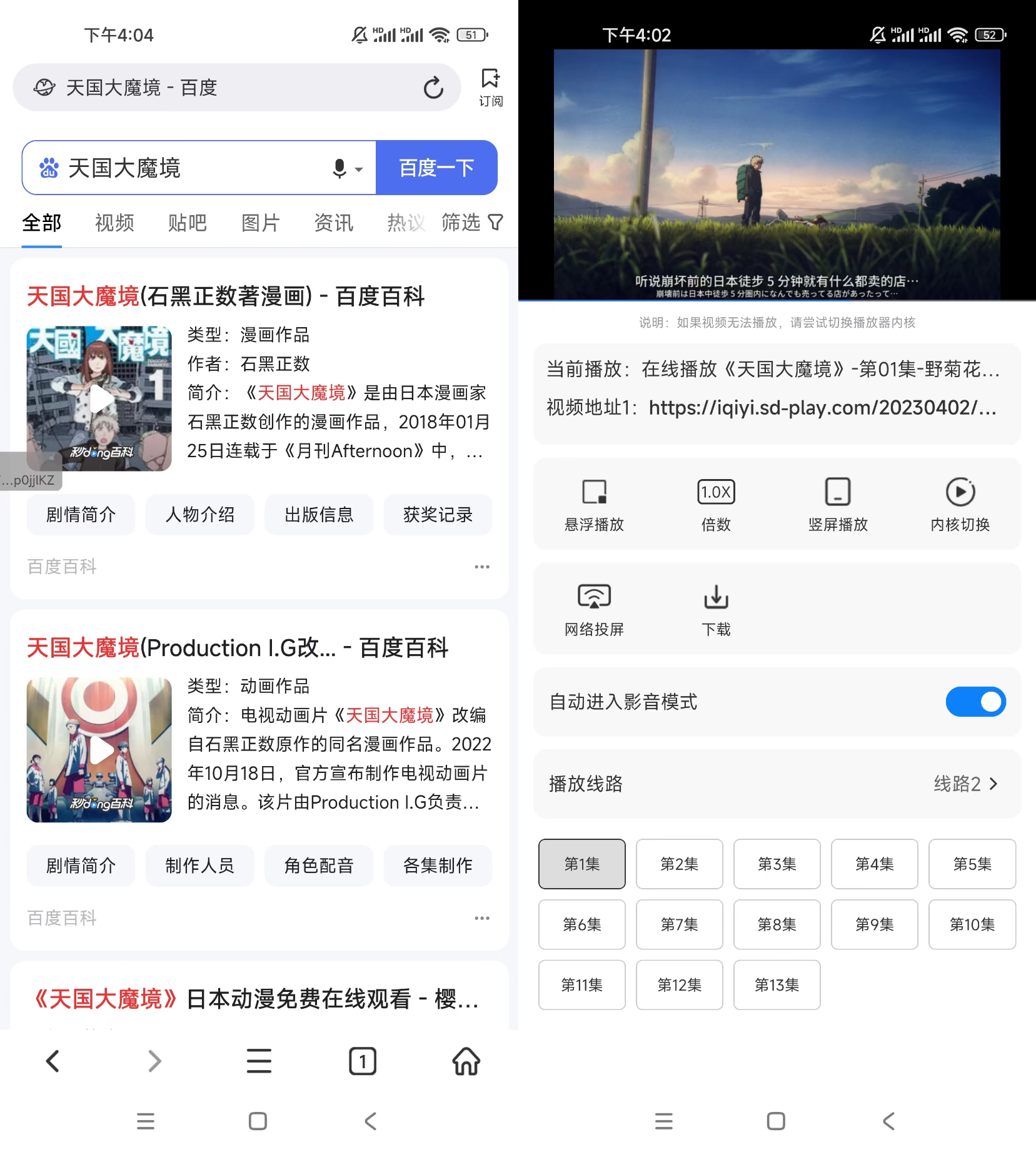Image resolution: width=1036 pixels, height=1152 pixels.
Task: Switch to the 贴吧 tab
Action: pos(187,223)
